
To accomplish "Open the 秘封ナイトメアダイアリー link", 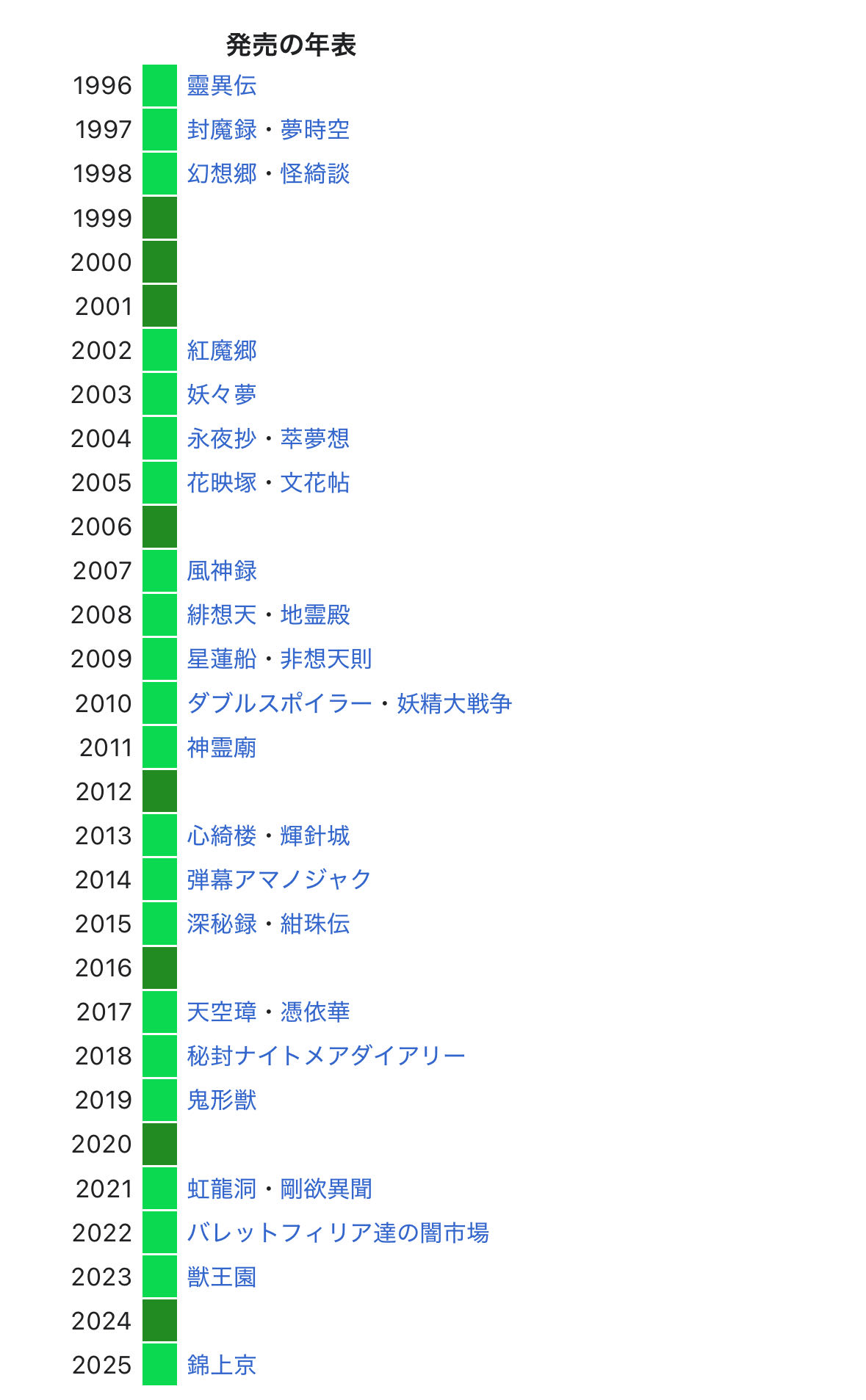I will (x=326, y=1056).
